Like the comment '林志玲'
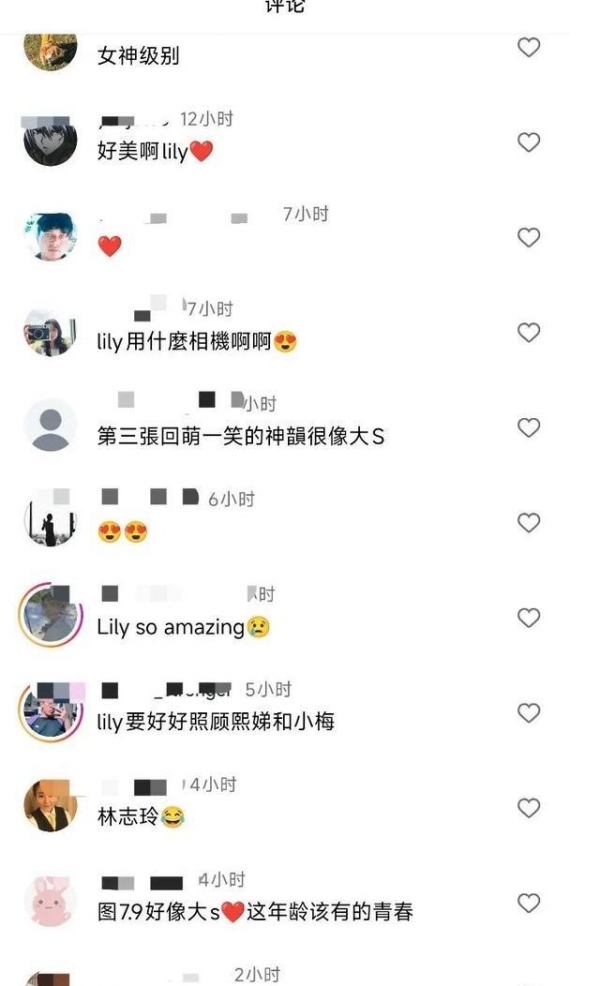 528,808
